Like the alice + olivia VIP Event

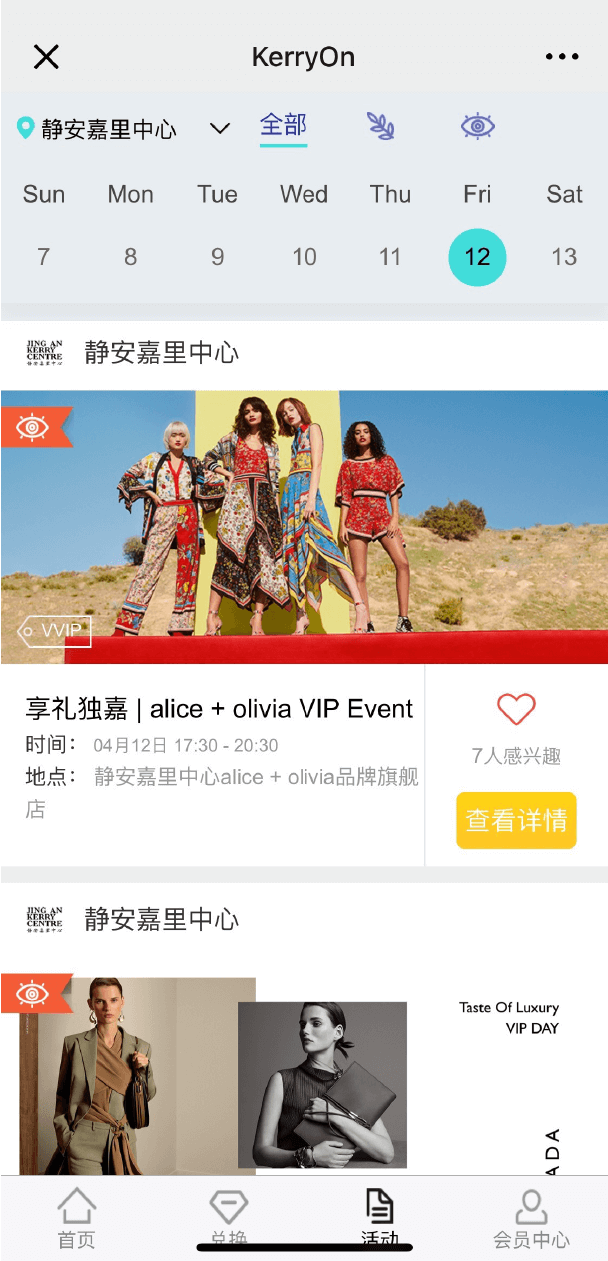tap(516, 710)
